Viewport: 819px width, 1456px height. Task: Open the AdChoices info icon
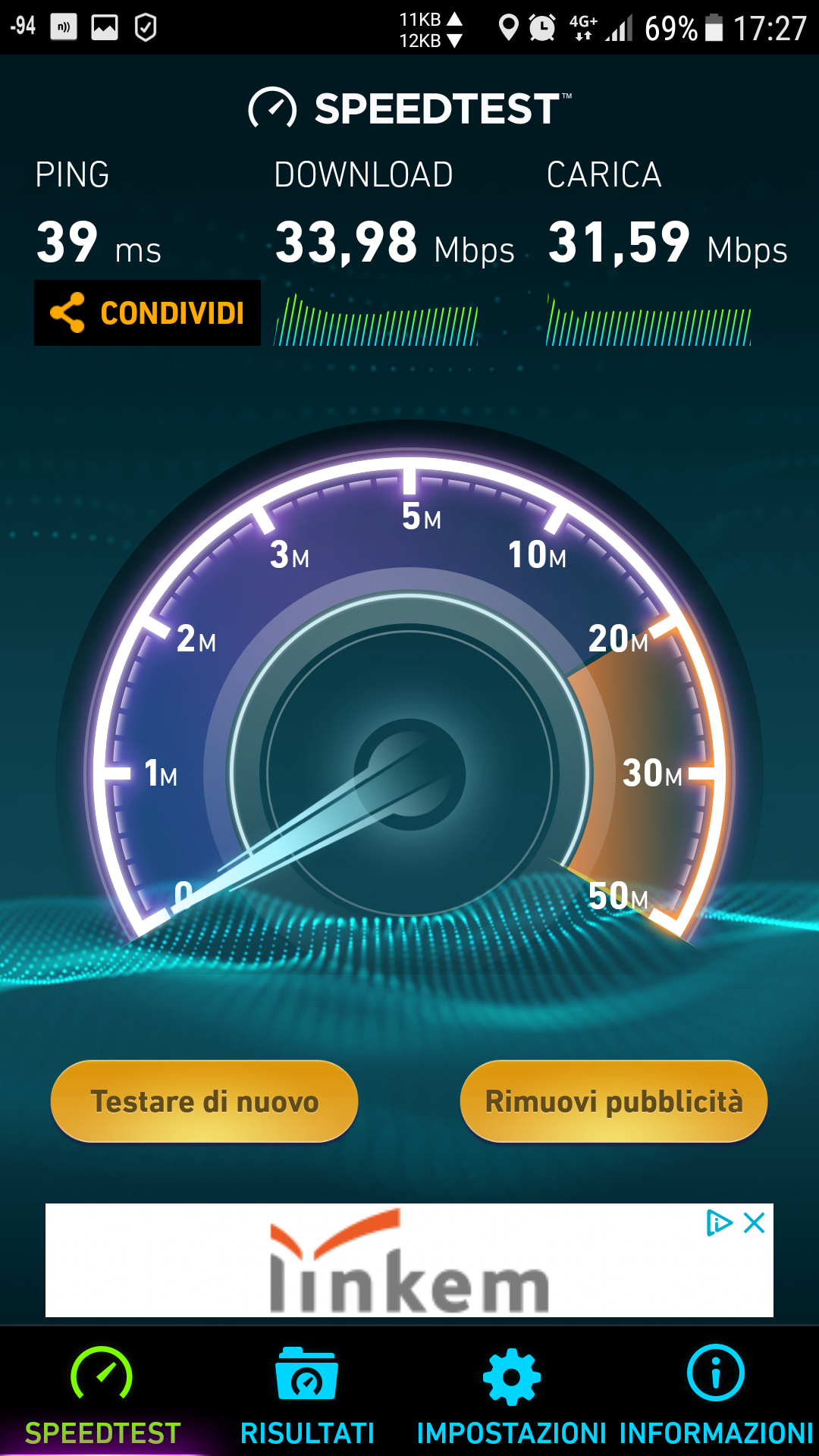tap(719, 1222)
